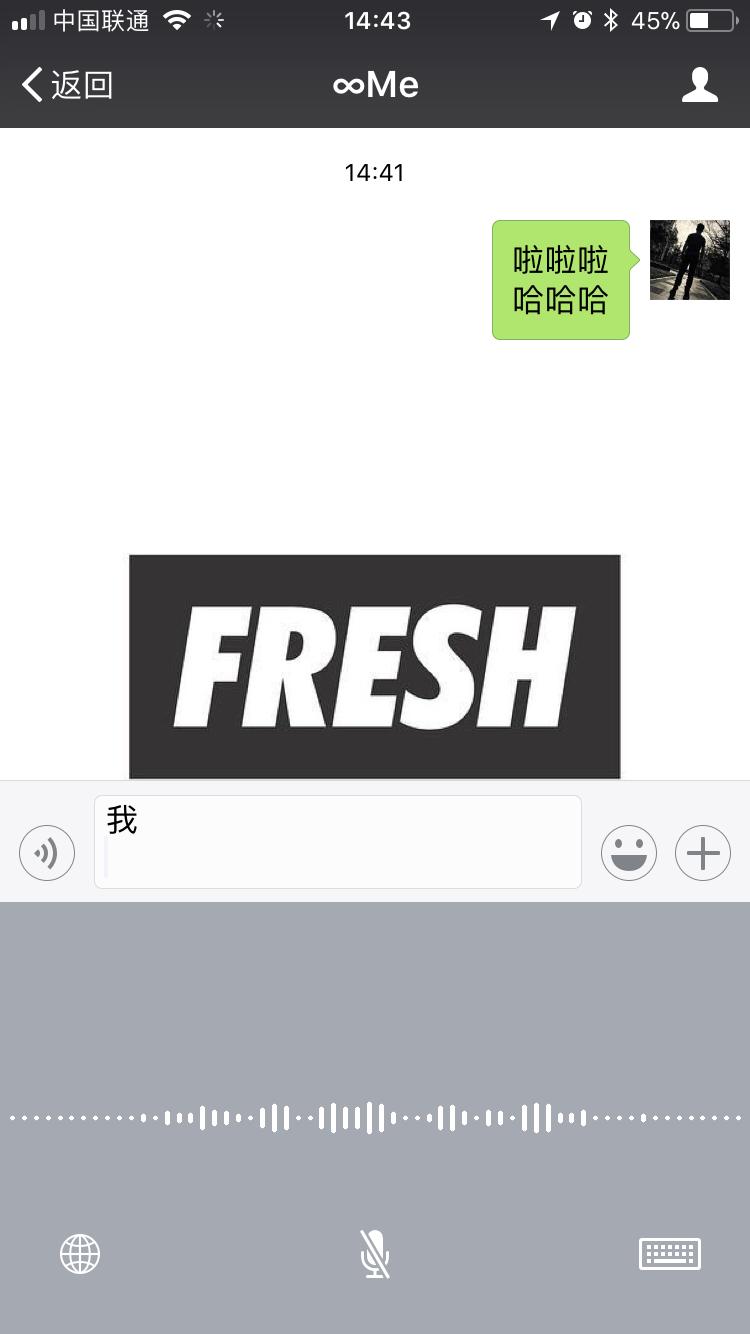This screenshot has height=1334, width=750.
Task: Switch keyboard language with the globe icon
Action: coord(80,1254)
